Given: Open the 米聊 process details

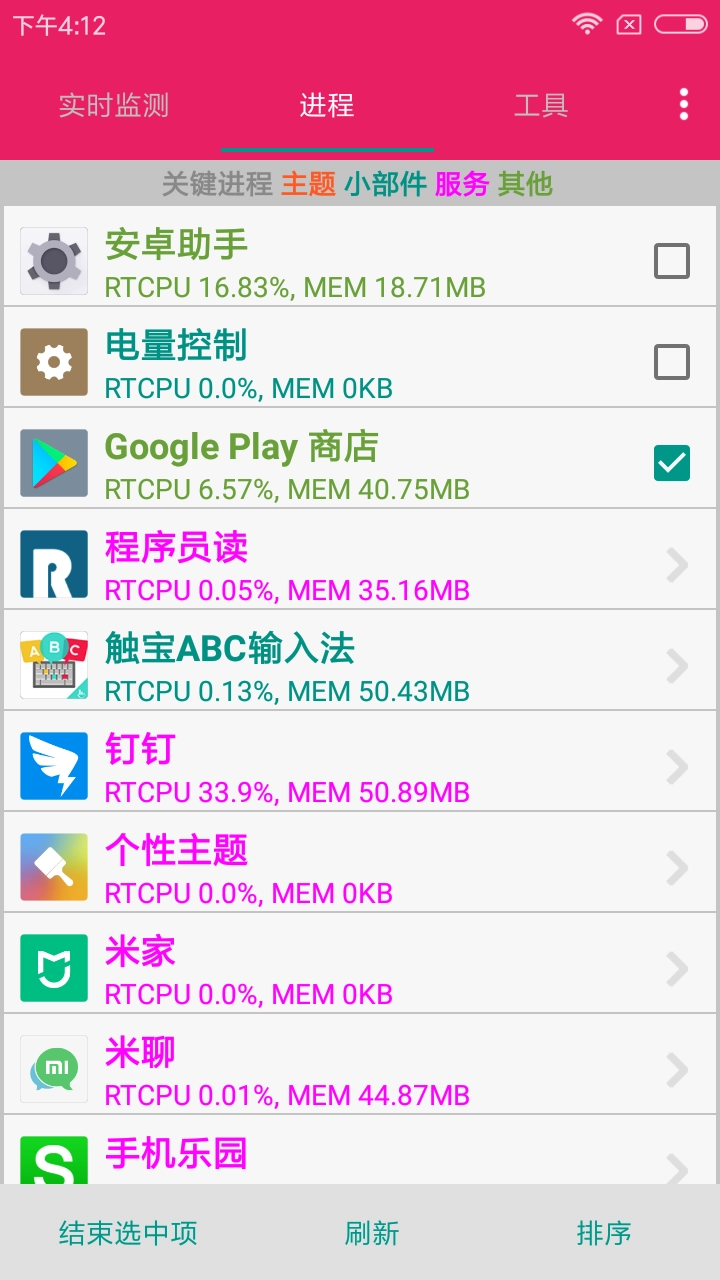Looking at the screenshot, I should pyautogui.click(x=360, y=1069).
